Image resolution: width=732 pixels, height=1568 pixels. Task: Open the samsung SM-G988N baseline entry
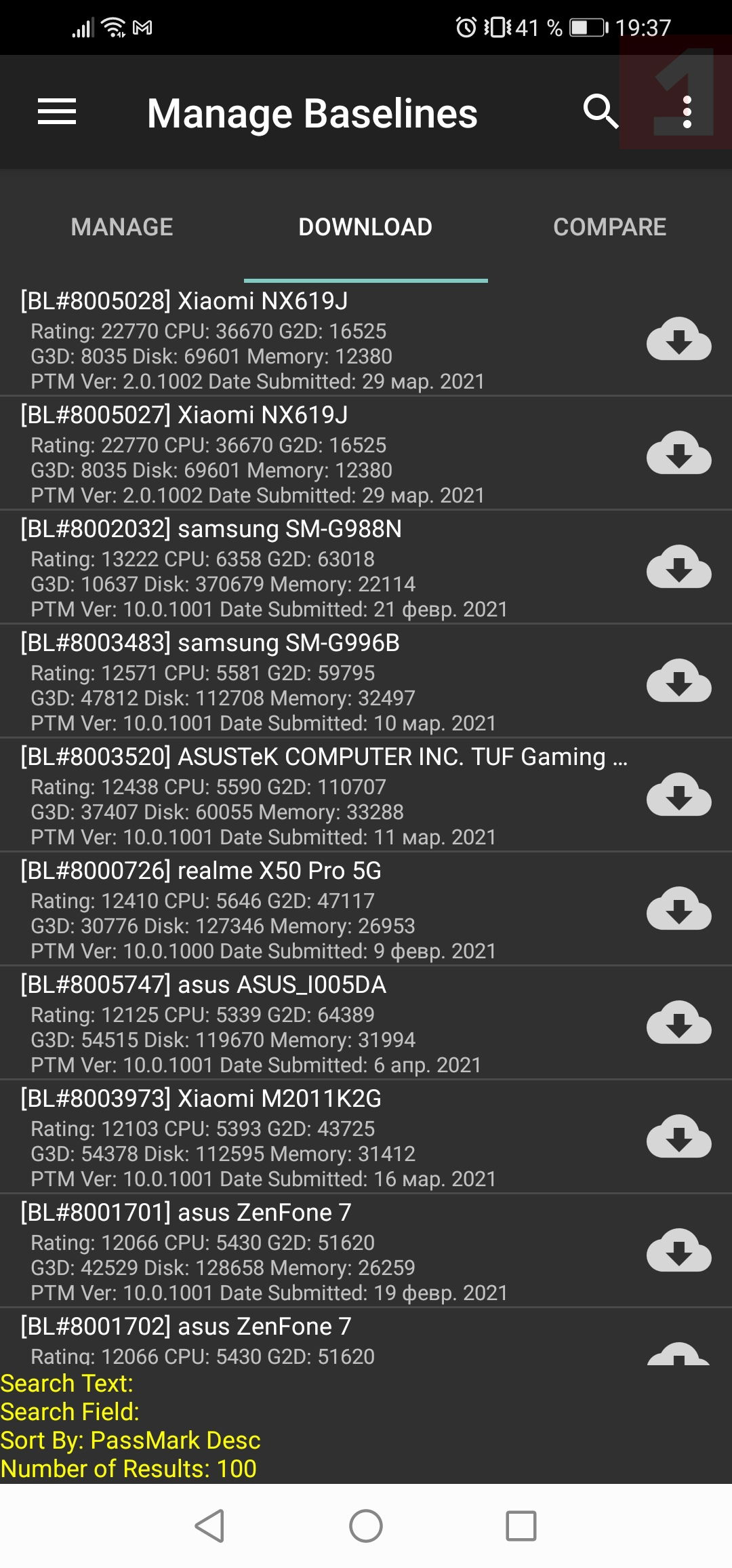tap(271, 568)
